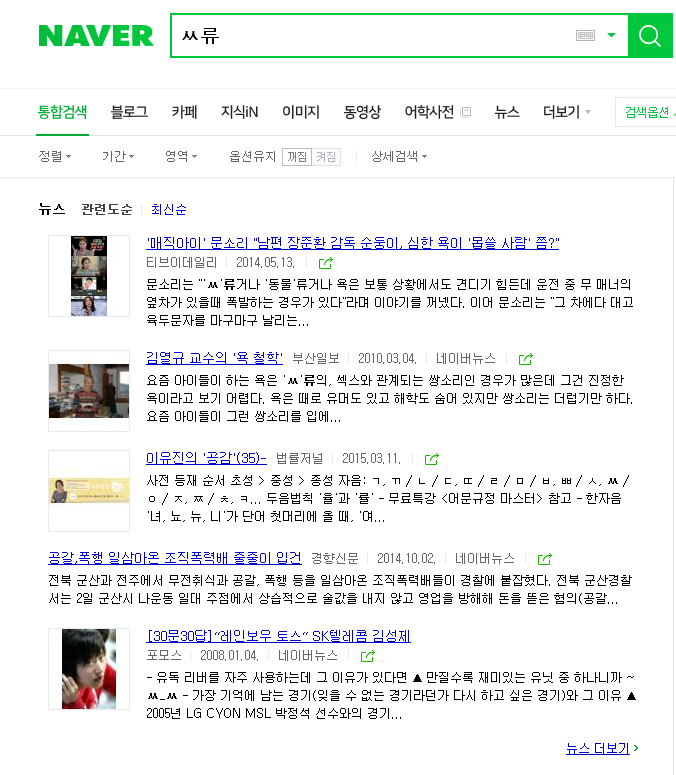Expand the 정렬 sort dropdown
Viewport: 676px width, 775px height.
(55, 157)
